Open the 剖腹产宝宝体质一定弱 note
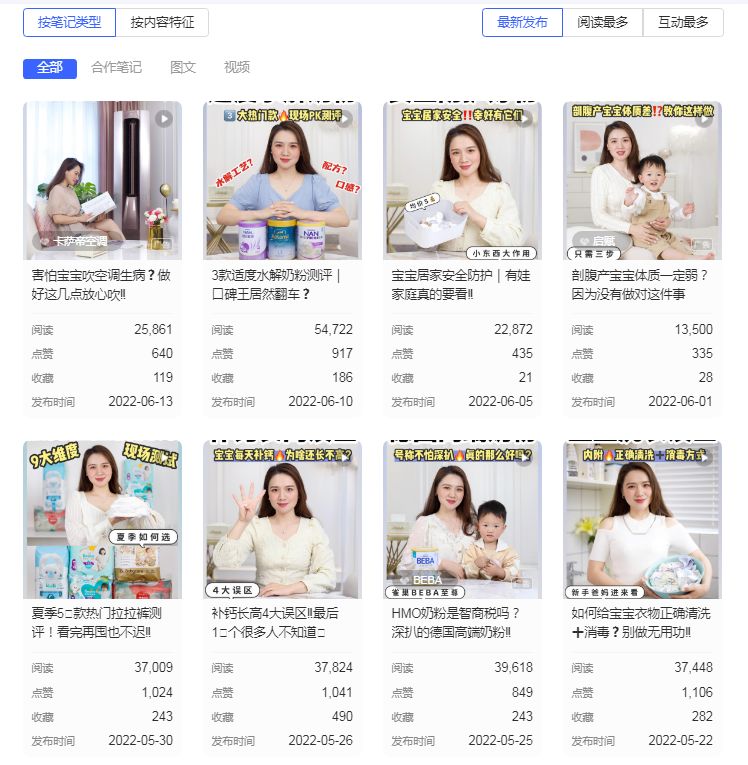This screenshot has width=748, height=765. 642,284
